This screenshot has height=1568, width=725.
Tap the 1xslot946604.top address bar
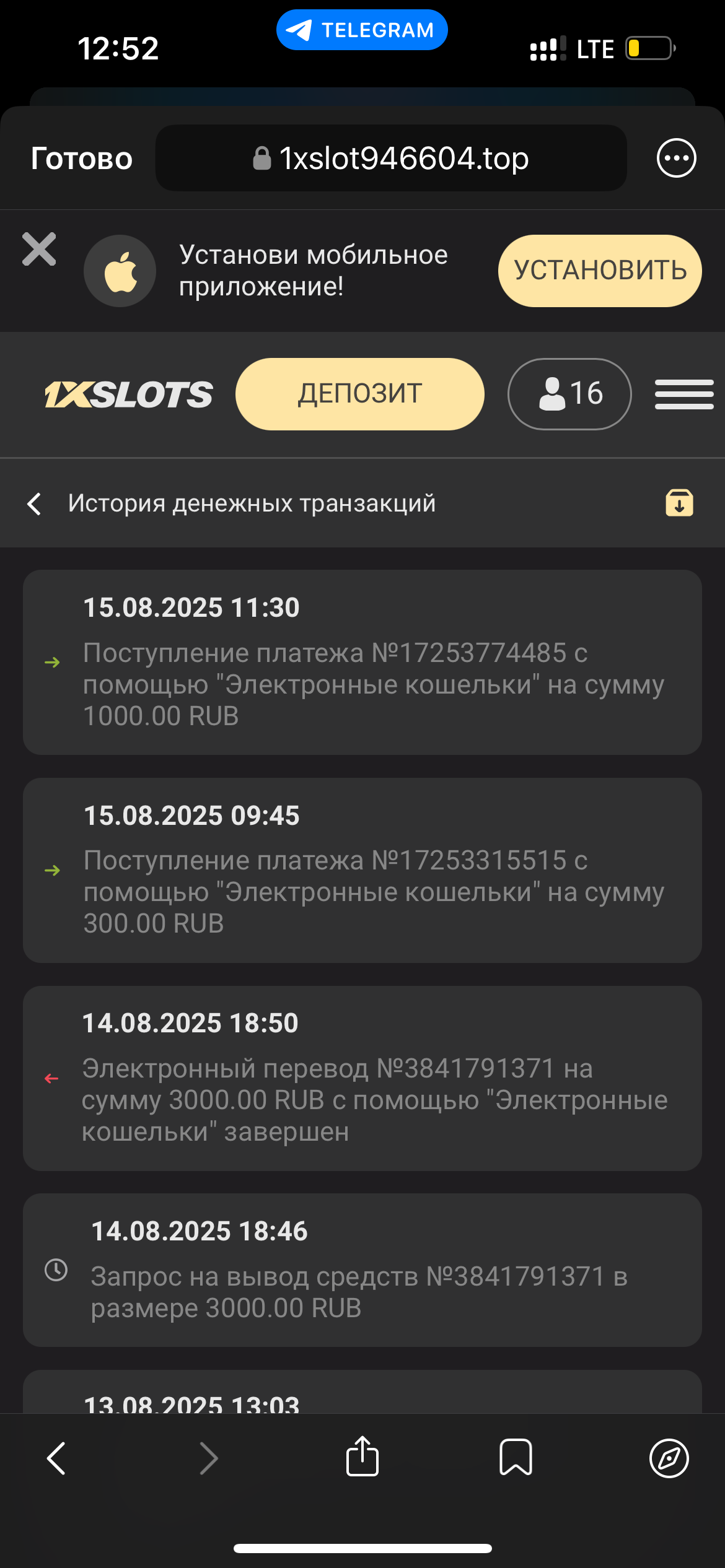coord(390,159)
